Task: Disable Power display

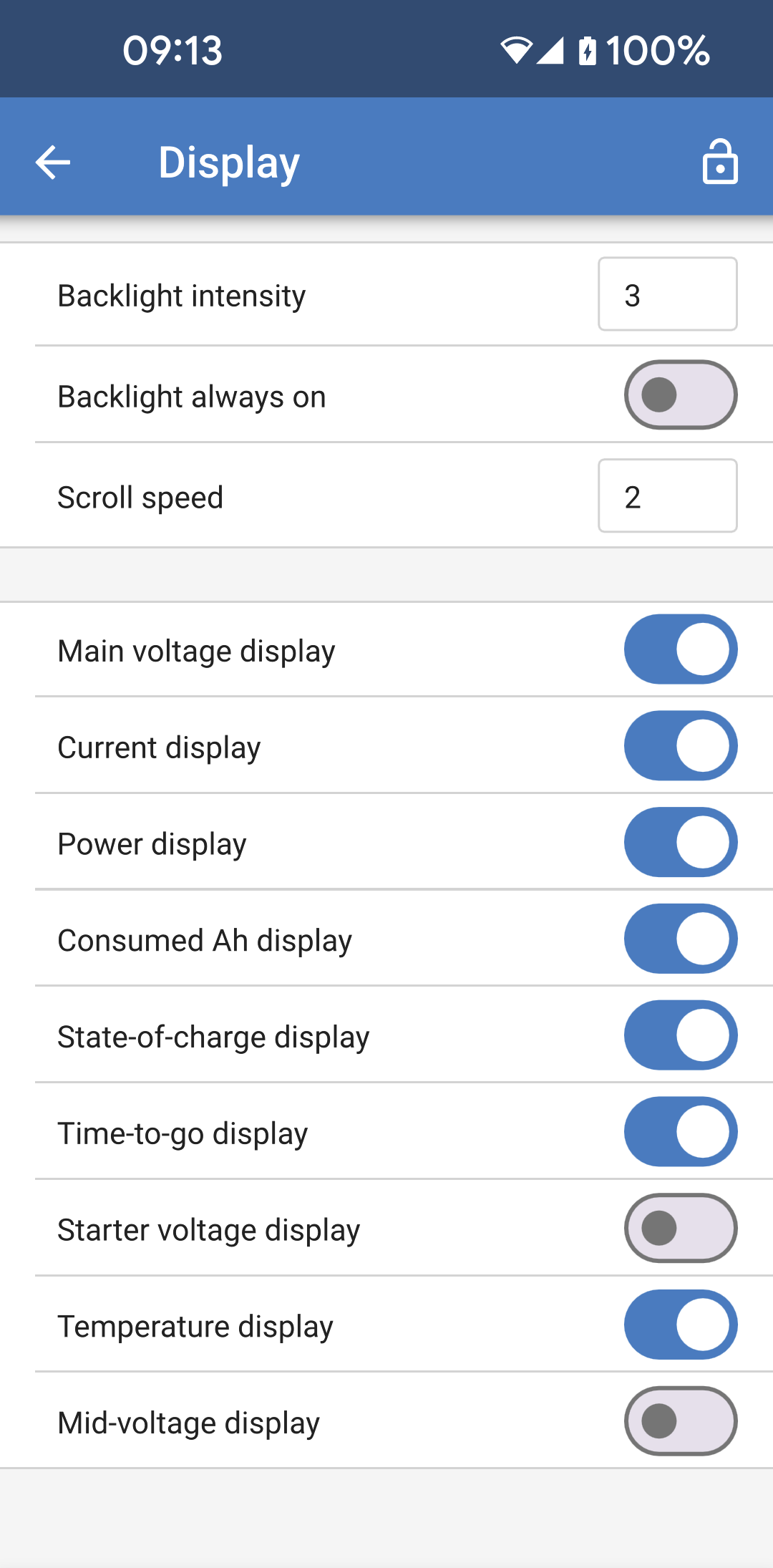Action: 680,842
